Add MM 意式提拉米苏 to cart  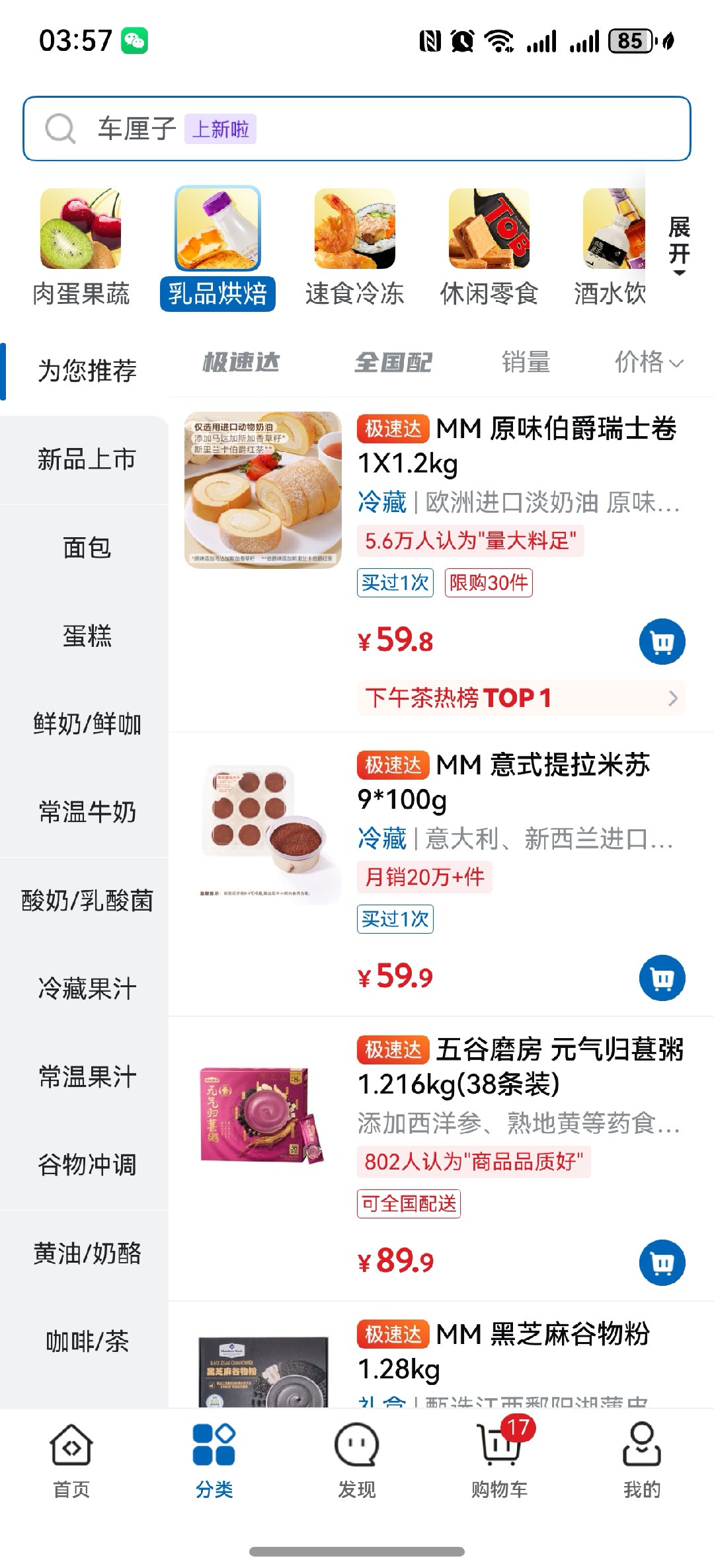pos(662,978)
